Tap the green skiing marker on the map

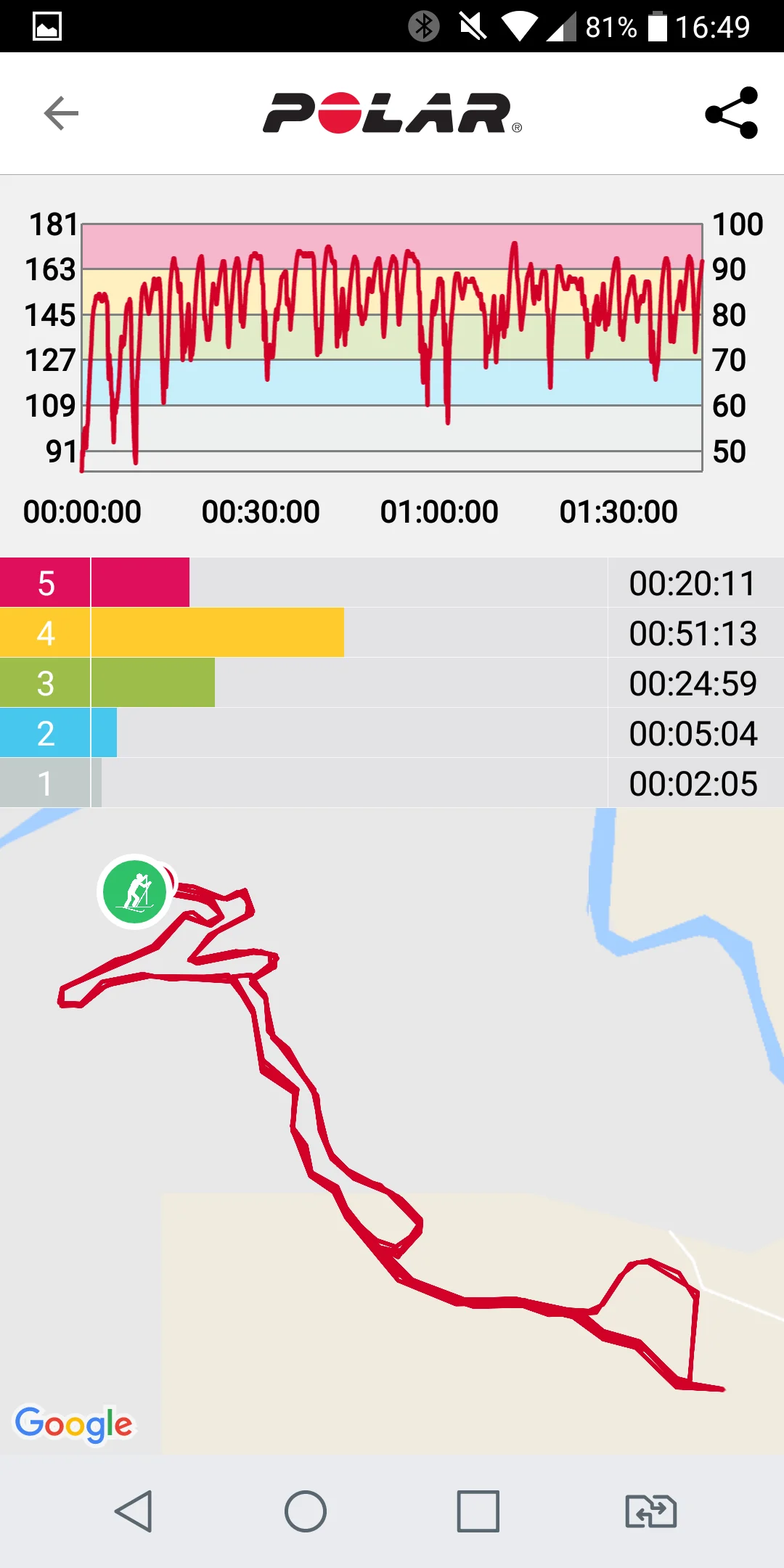(x=136, y=891)
